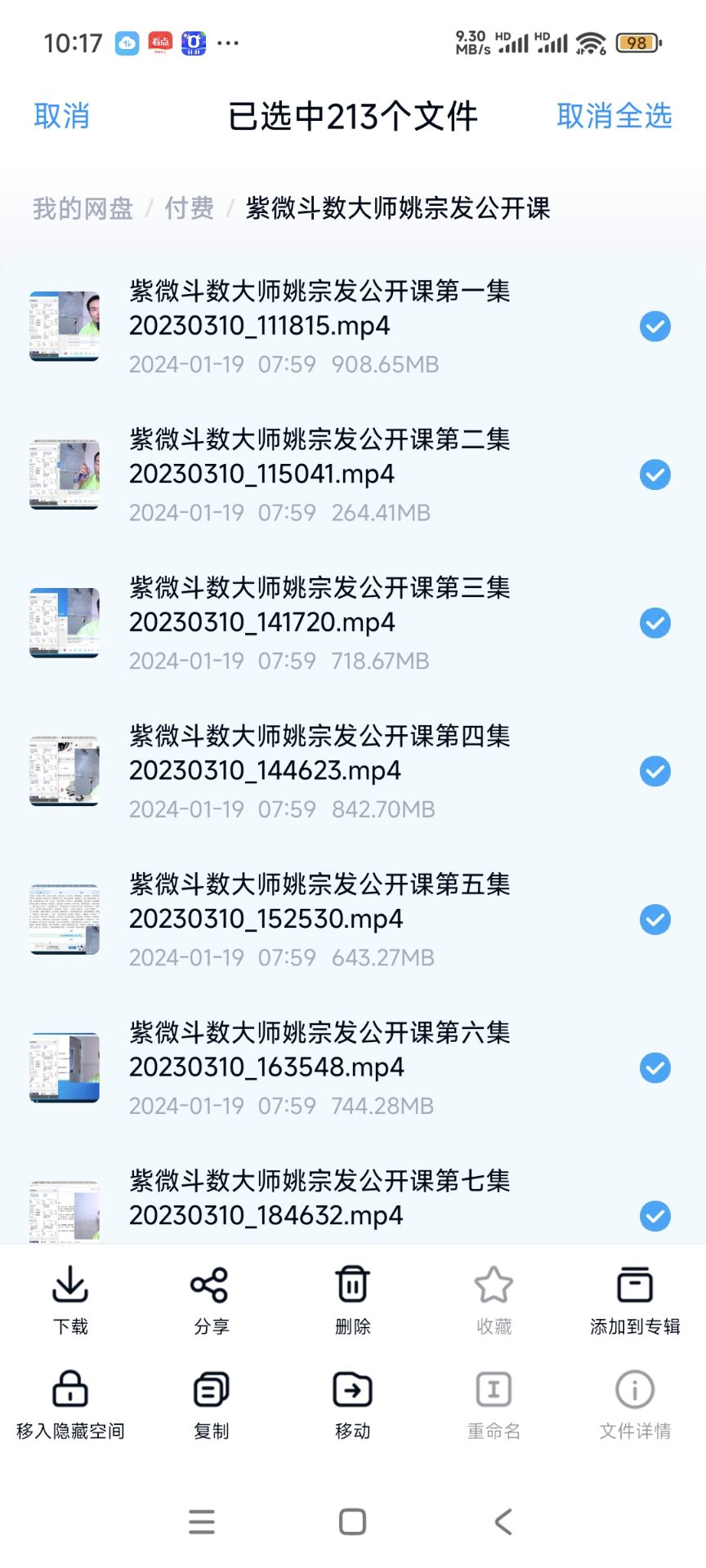This screenshot has height=1568, width=706.
Task: Tap 取消 to exit selection mode
Action: click(62, 116)
